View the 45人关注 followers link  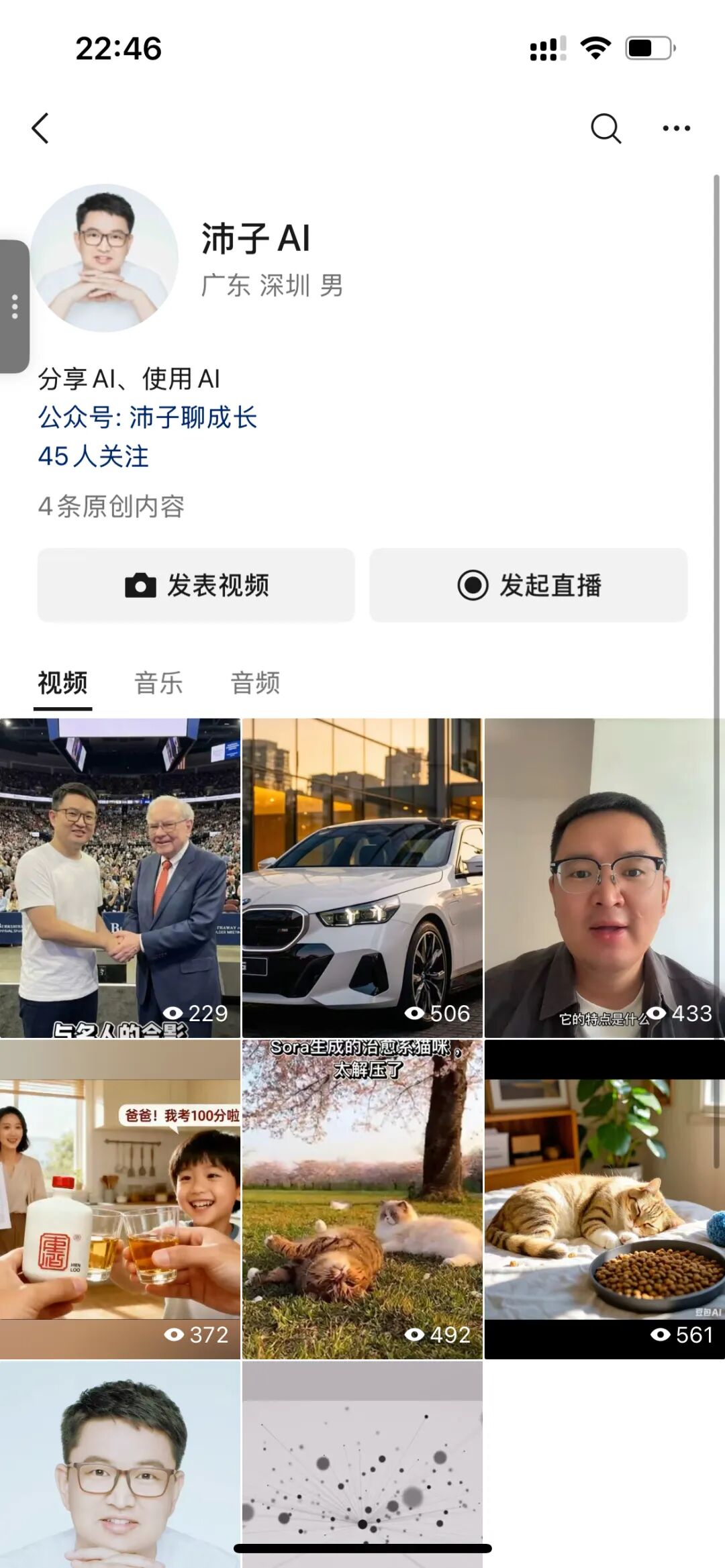(x=93, y=456)
